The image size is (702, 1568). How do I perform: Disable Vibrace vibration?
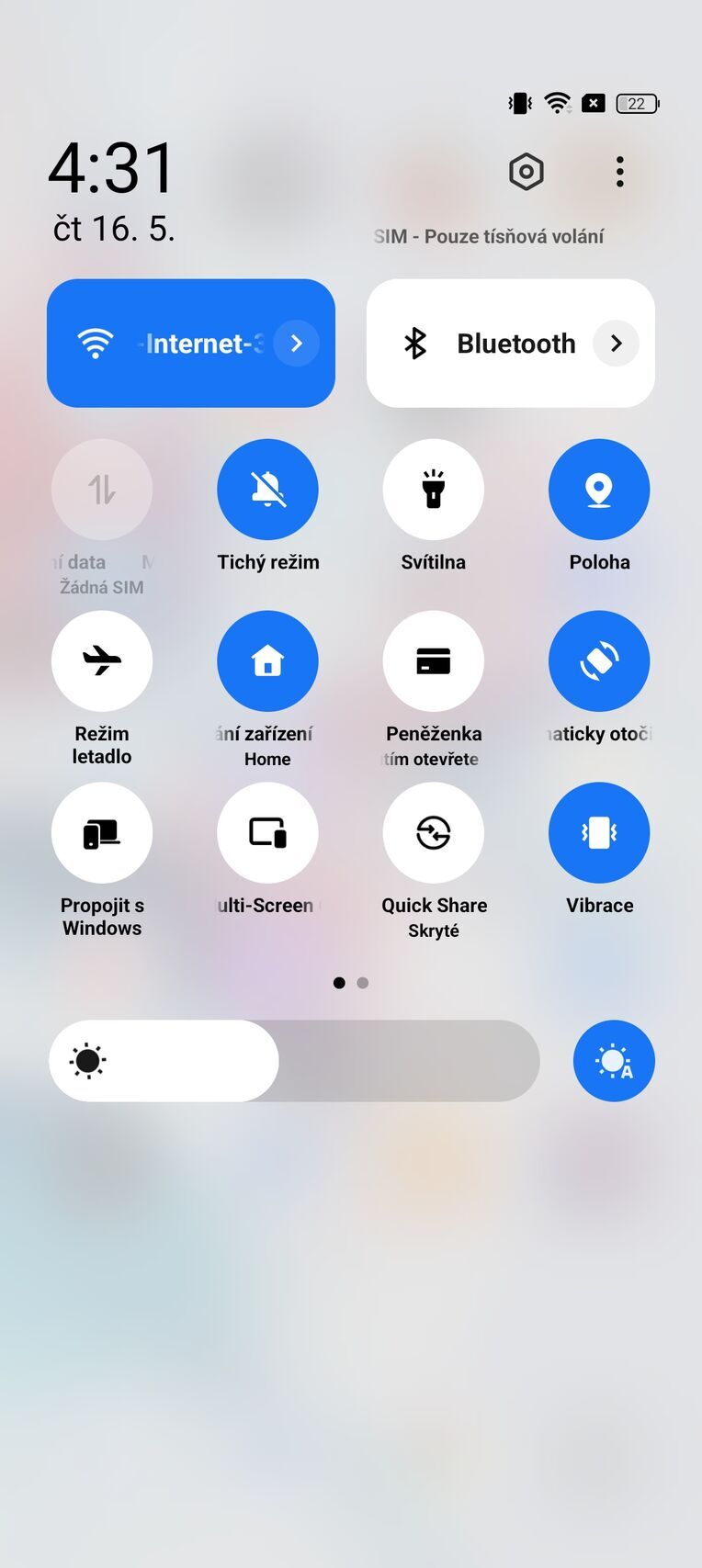[599, 831]
